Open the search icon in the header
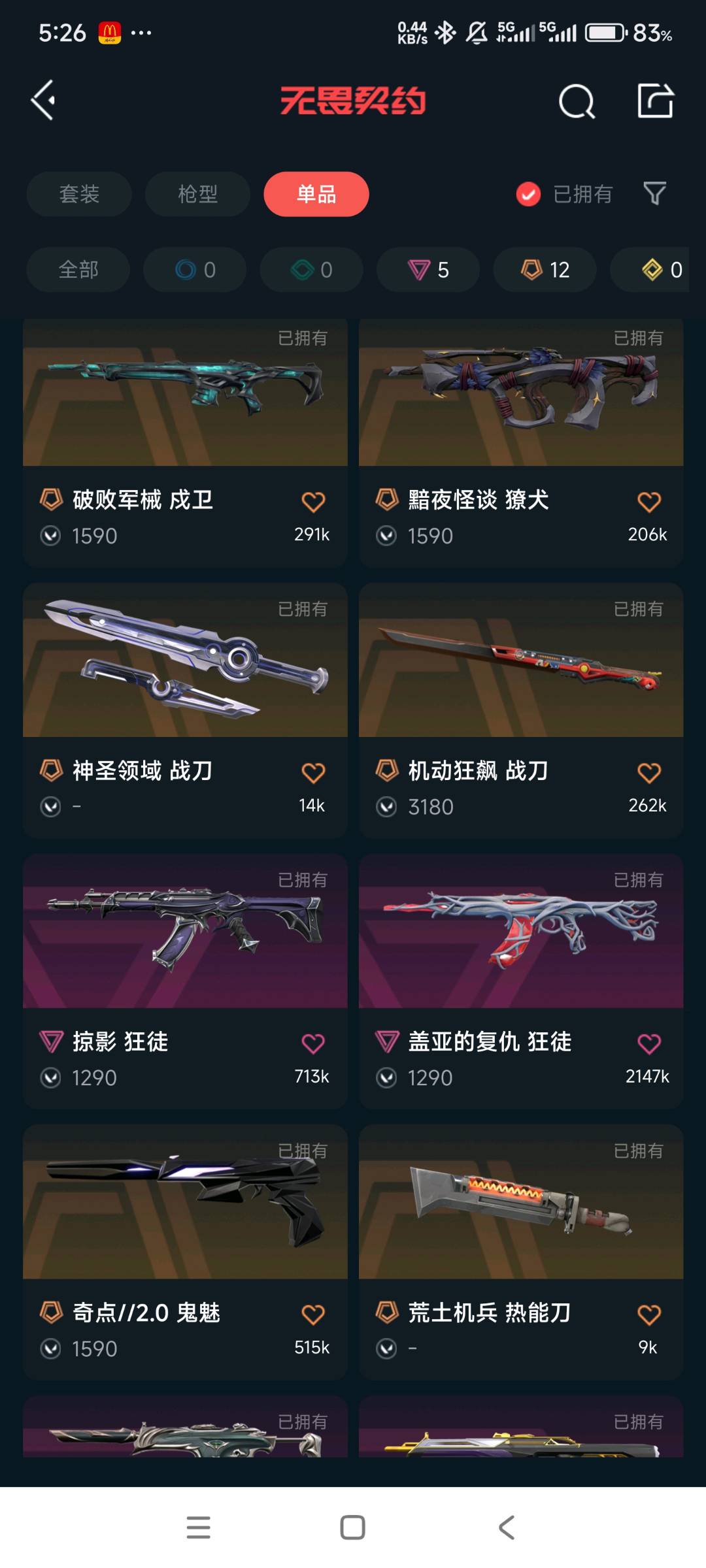 [577, 101]
